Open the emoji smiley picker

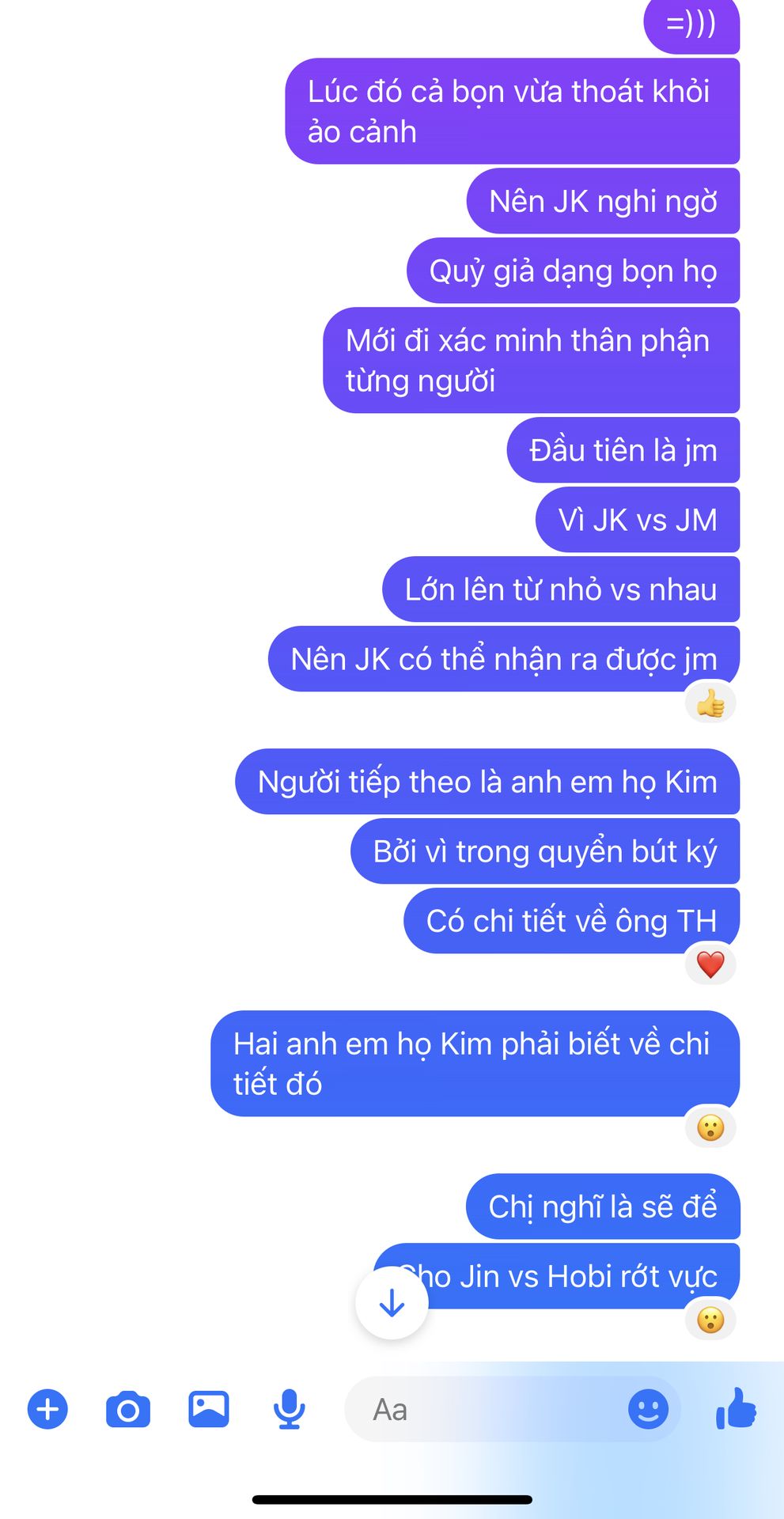648,1409
